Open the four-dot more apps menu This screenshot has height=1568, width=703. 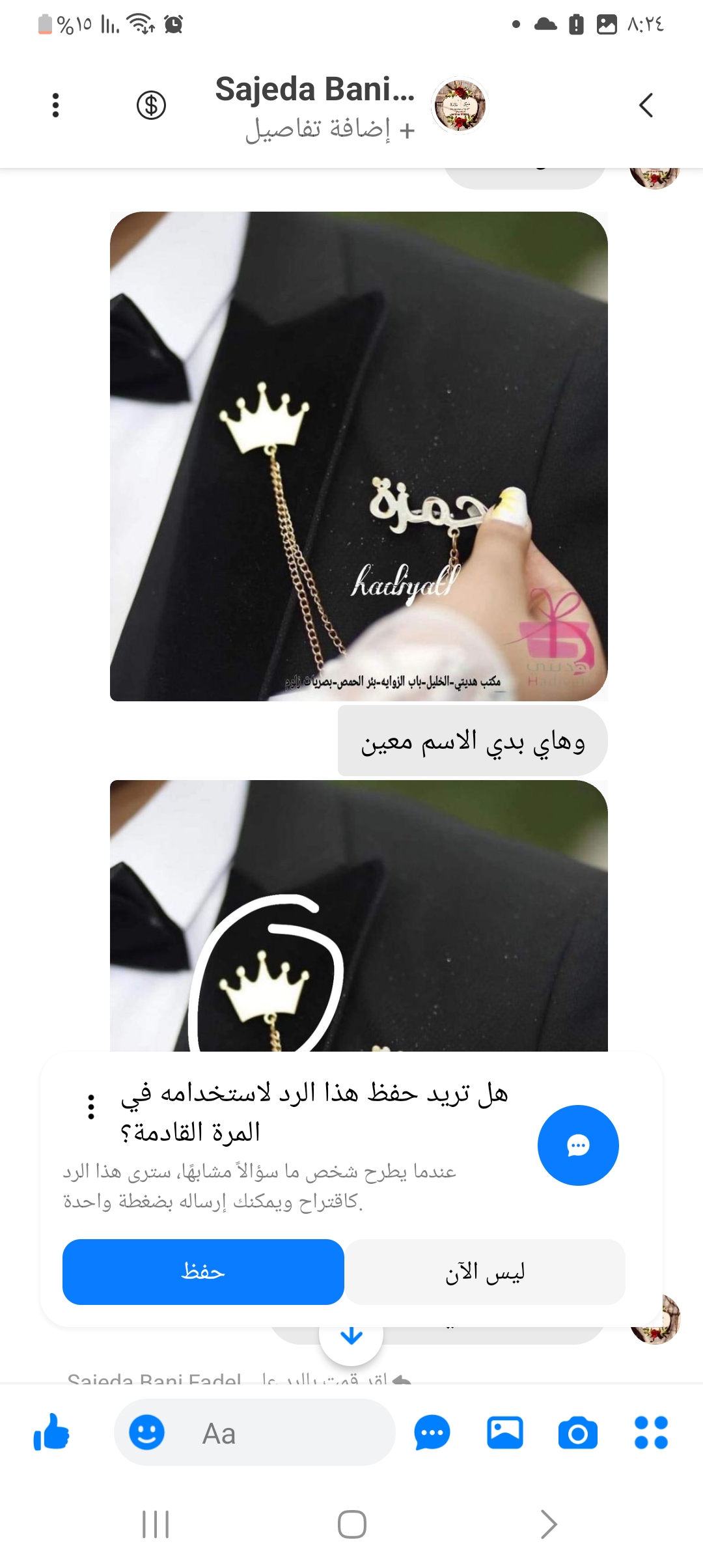(x=651, y=1433)
